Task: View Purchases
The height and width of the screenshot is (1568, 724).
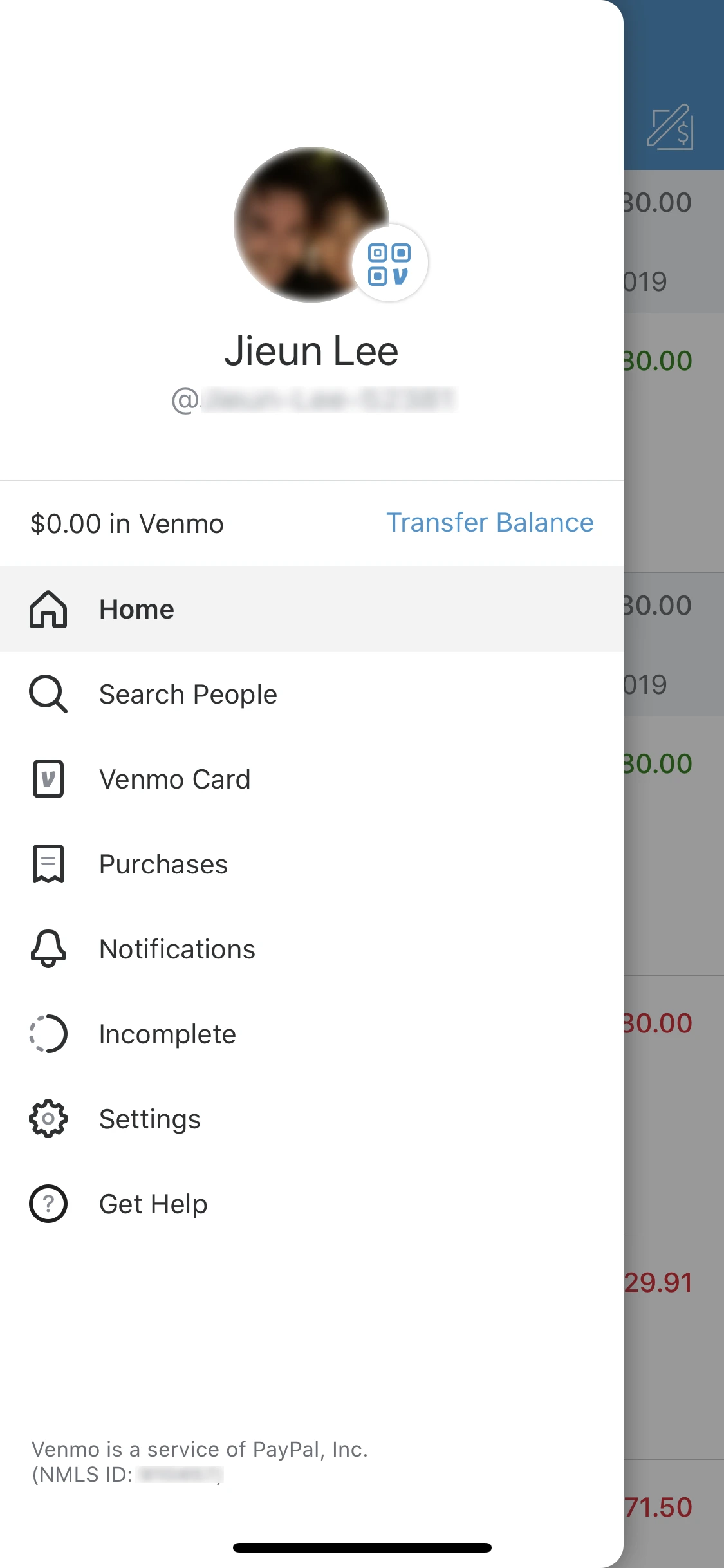Action: 311,864
